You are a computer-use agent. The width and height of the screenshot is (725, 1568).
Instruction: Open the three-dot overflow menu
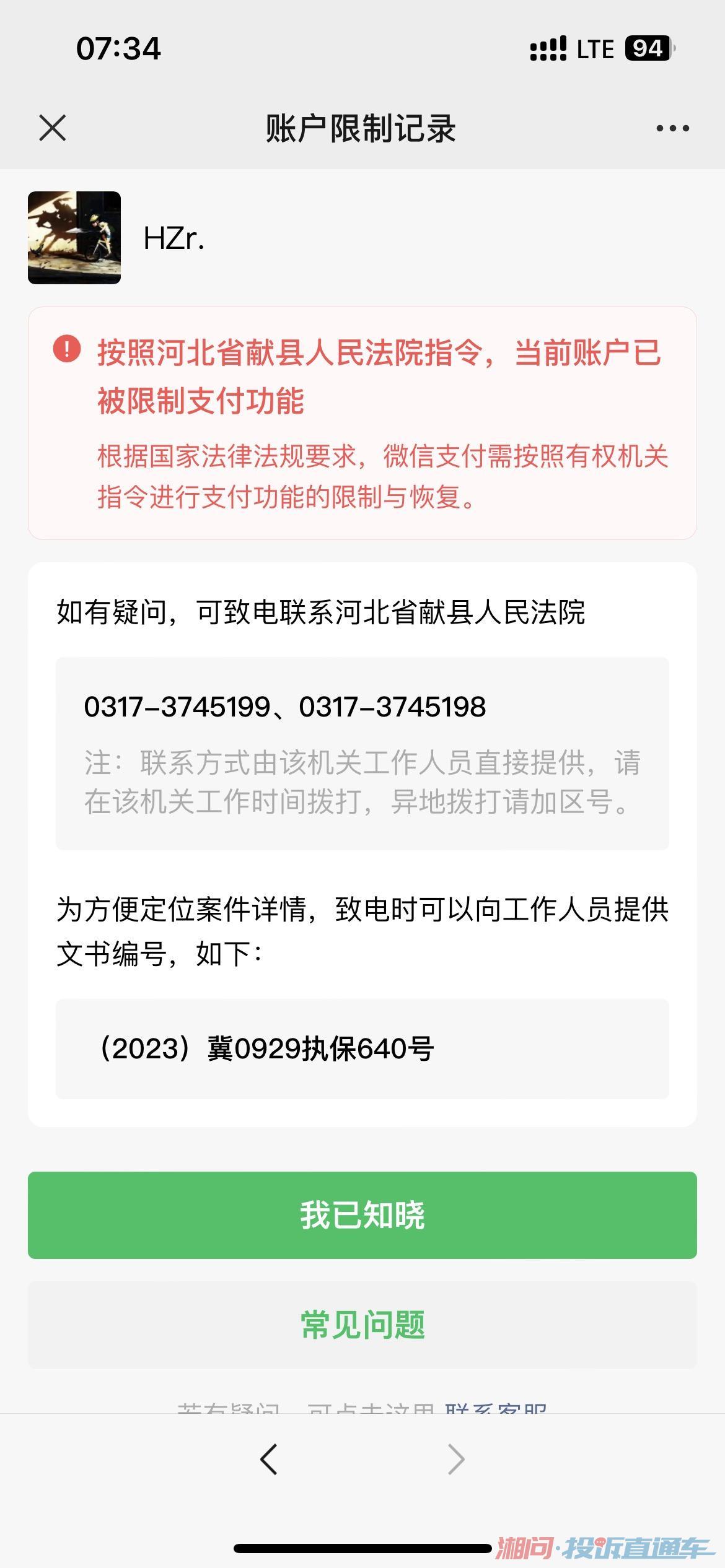click(672, 128)
